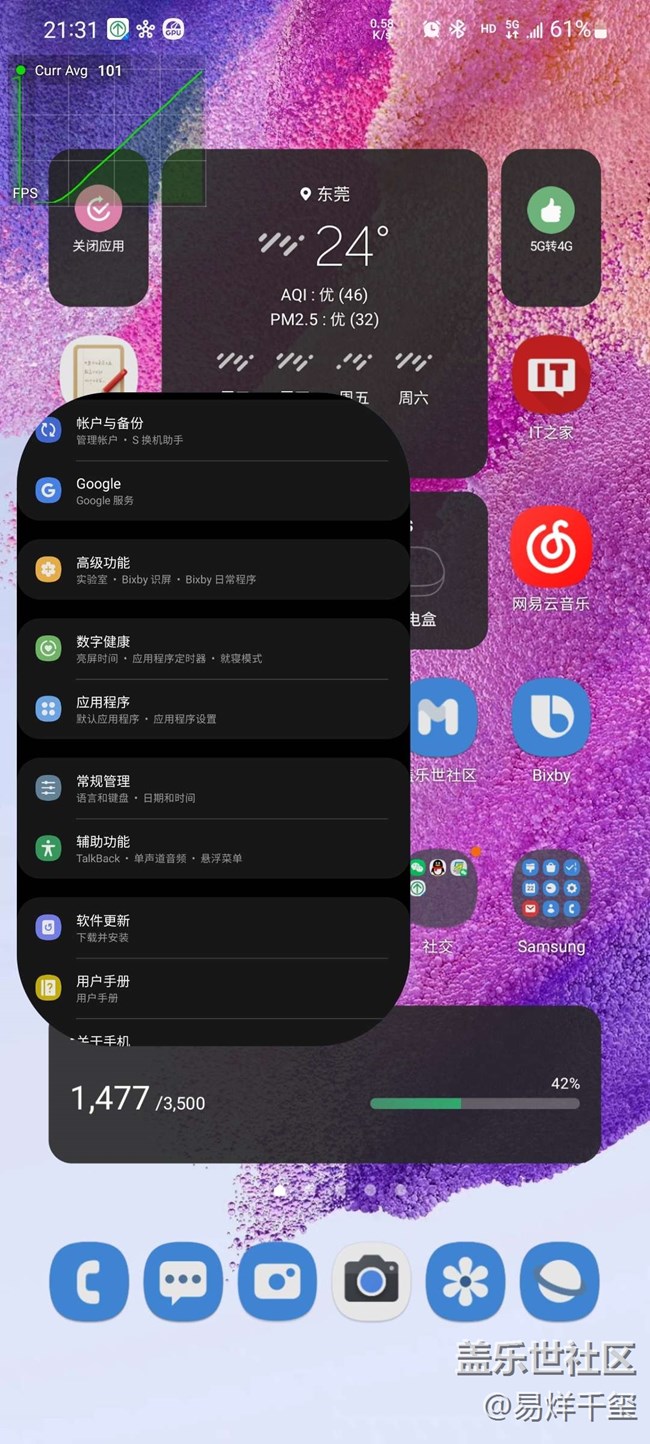
Task: Open 常规管理 settings
Action: (x=210, y=788)
